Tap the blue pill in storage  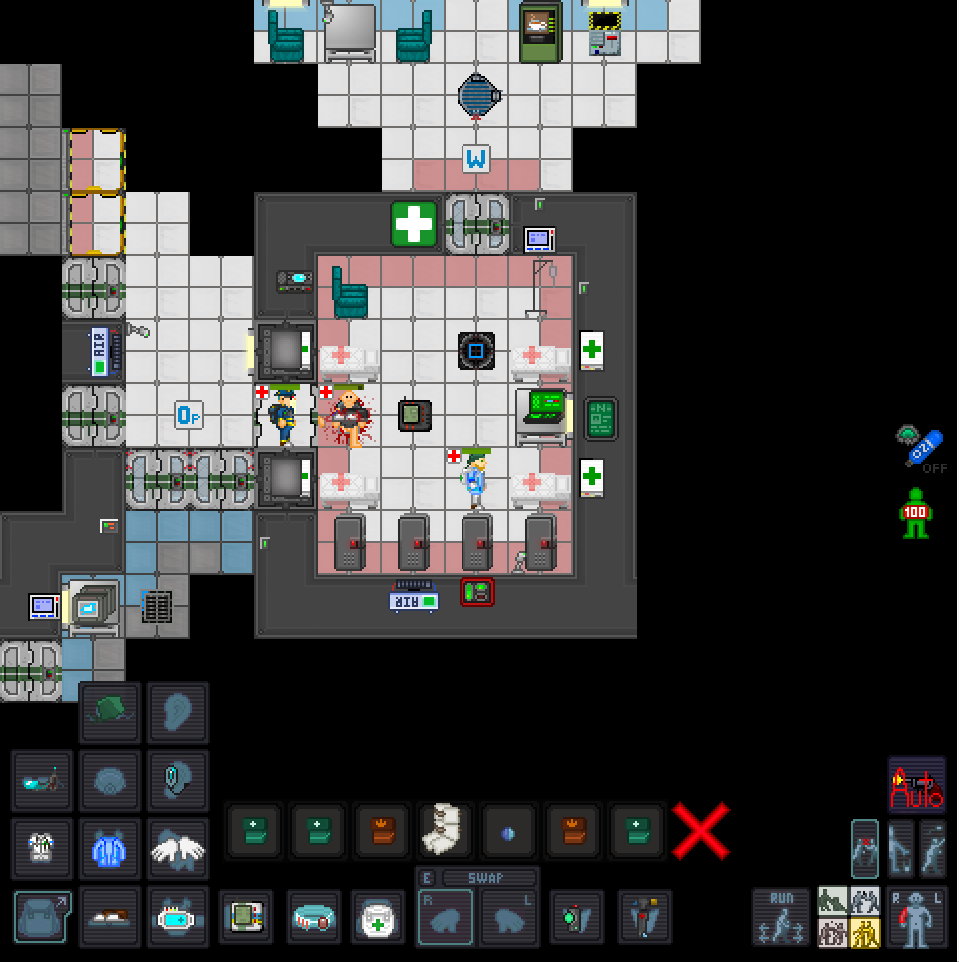pyautogui.click(x=508, y=832)
